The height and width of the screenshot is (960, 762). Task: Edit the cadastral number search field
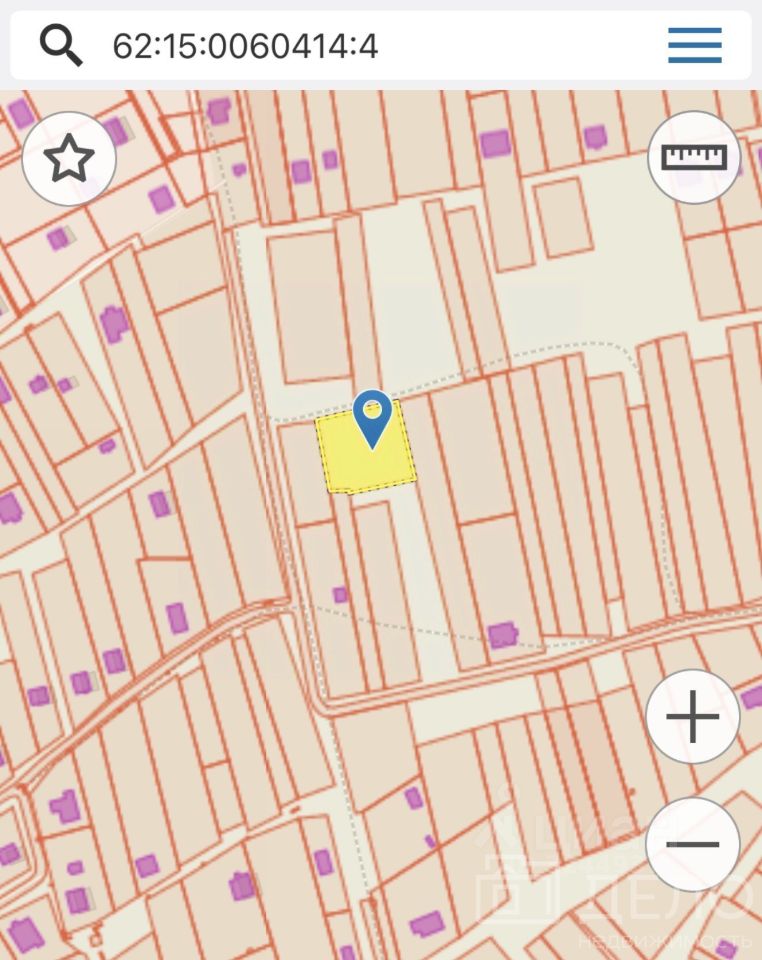(x=370, y=46)
